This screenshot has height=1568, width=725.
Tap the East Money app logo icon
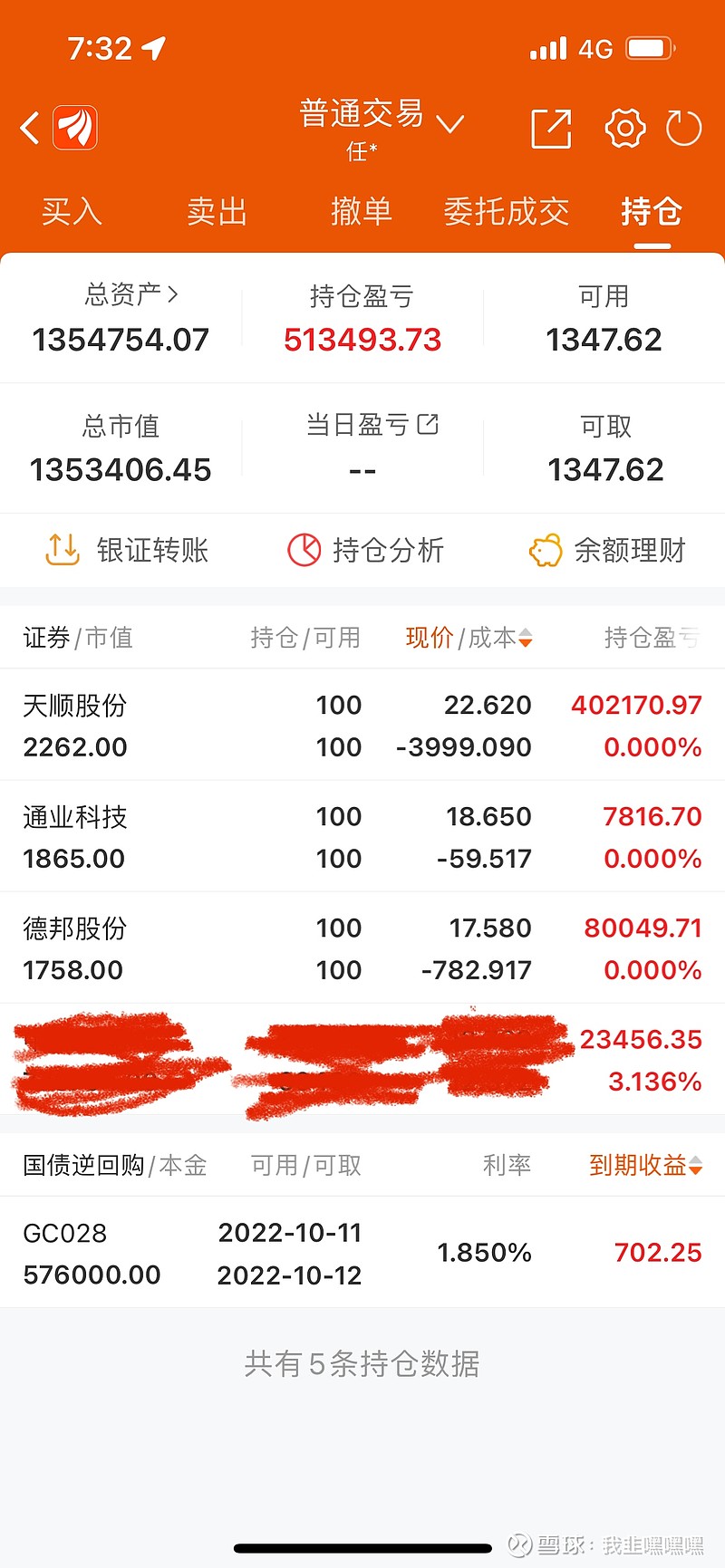pyautogui.click(x=72, y=127)
